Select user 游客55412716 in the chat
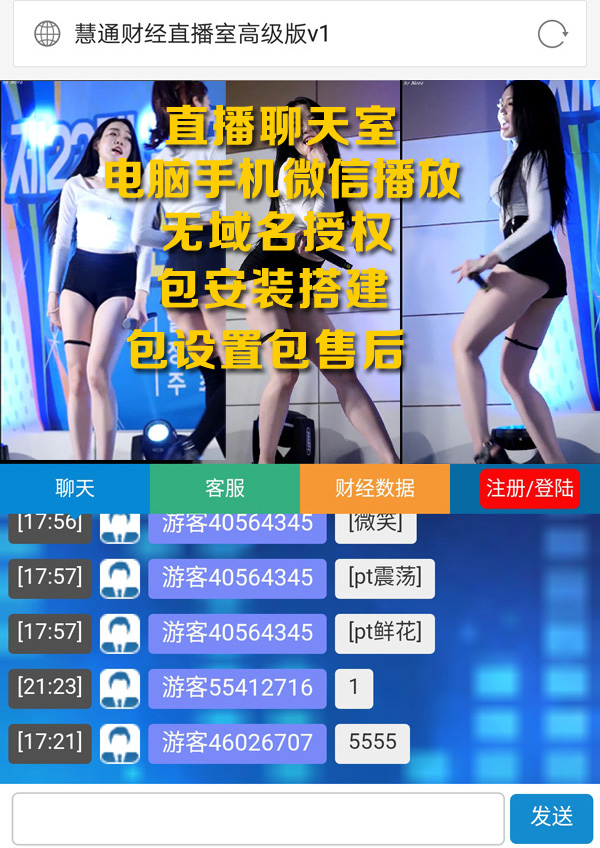Image resolution: width=600 pixels, height=848 pixels. click(237, 688)
